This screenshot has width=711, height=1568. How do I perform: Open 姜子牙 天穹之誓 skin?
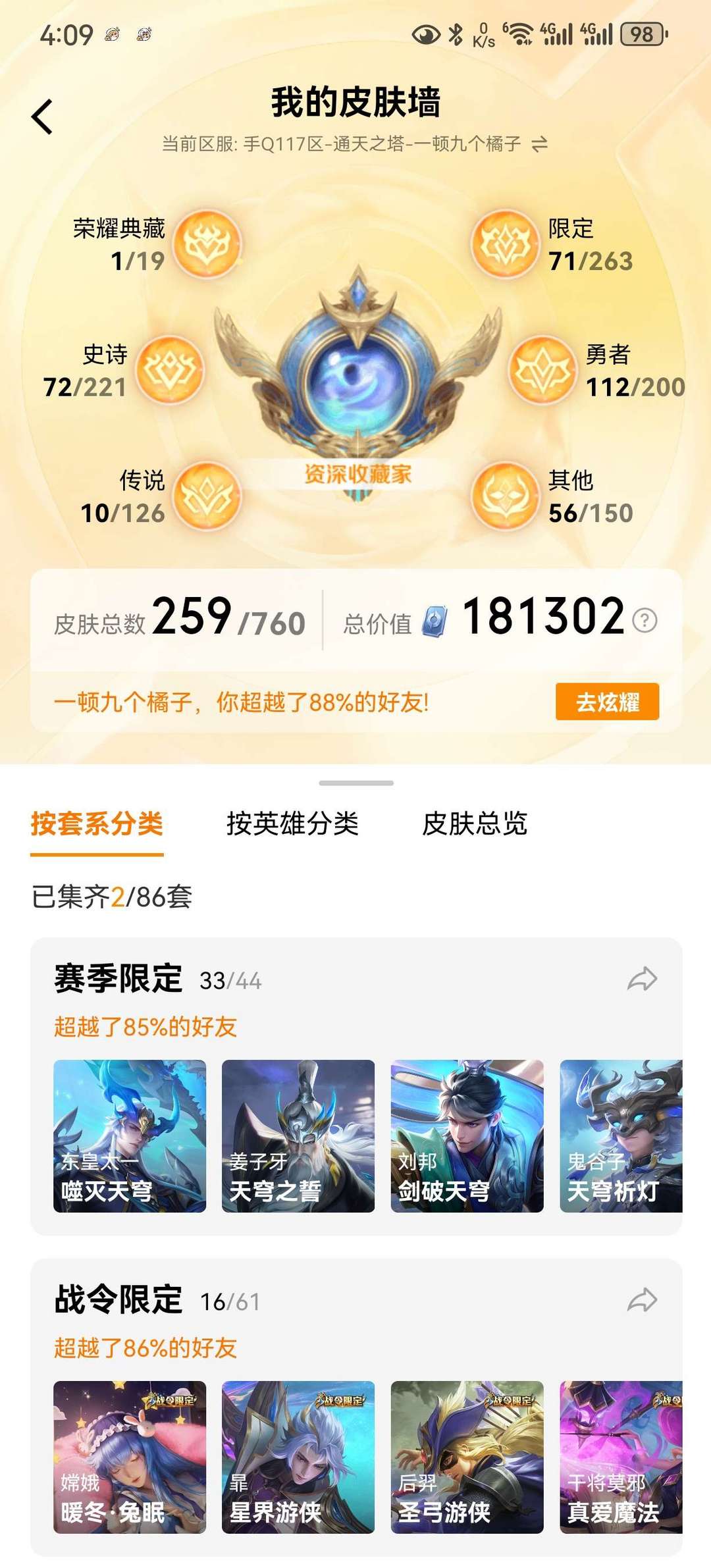pyautogui.click(x=298, y=1136)
